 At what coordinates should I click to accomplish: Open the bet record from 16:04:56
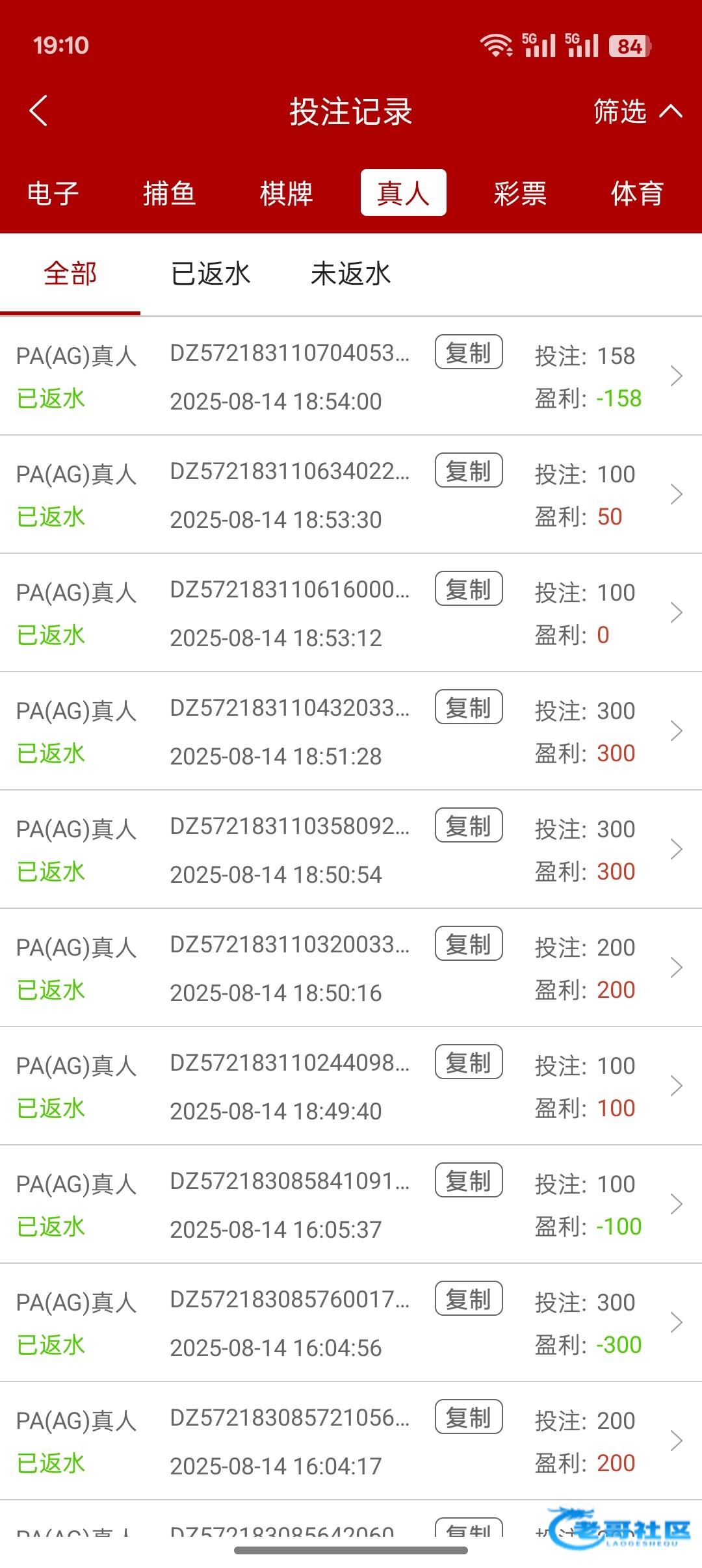click(x=351, y=1323)
